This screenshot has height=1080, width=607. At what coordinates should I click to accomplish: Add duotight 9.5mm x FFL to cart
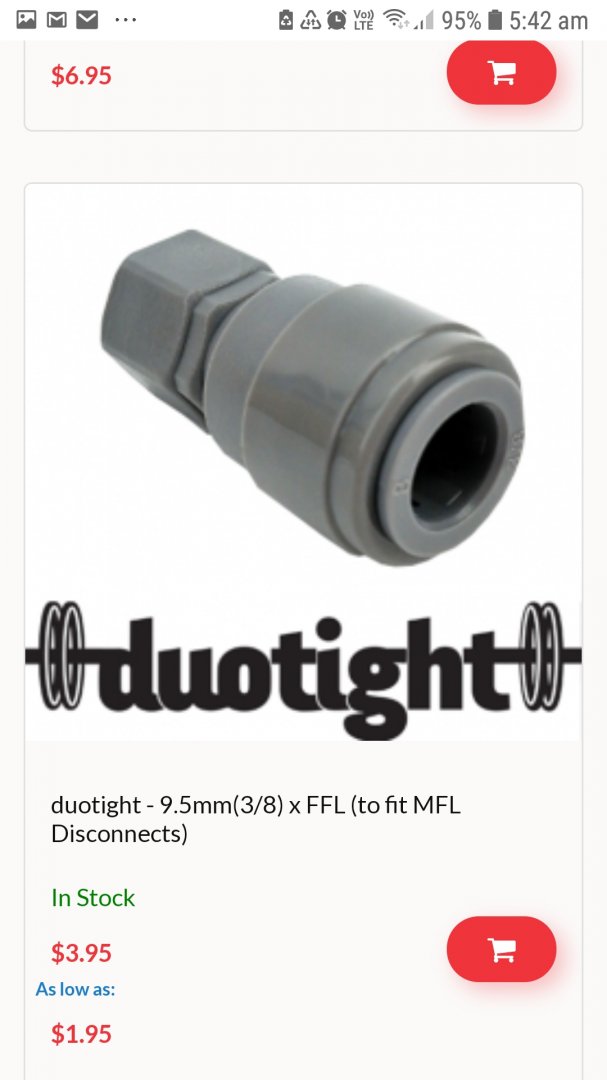click(500, 949)
